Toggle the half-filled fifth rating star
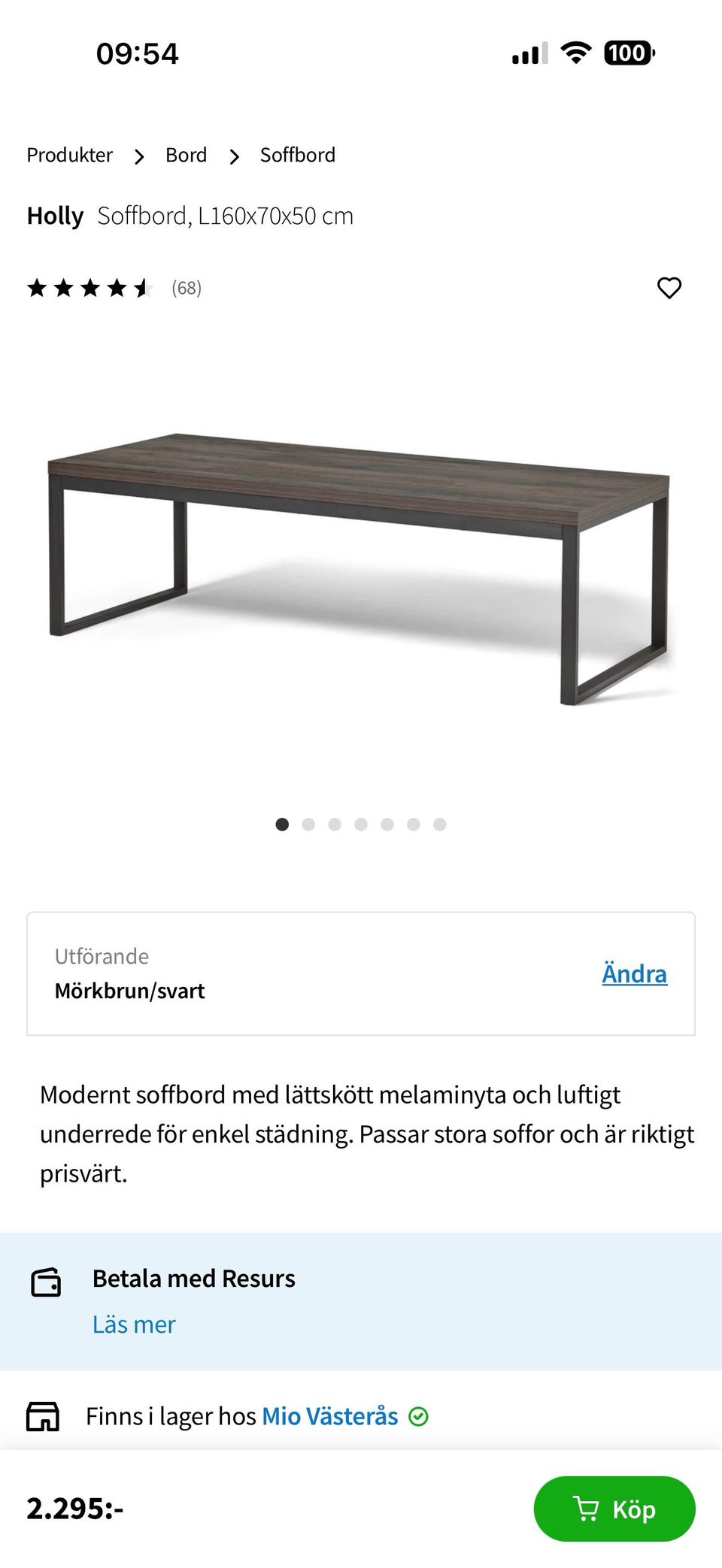The width and height of the screenshot is (722, 1568). 143,287
